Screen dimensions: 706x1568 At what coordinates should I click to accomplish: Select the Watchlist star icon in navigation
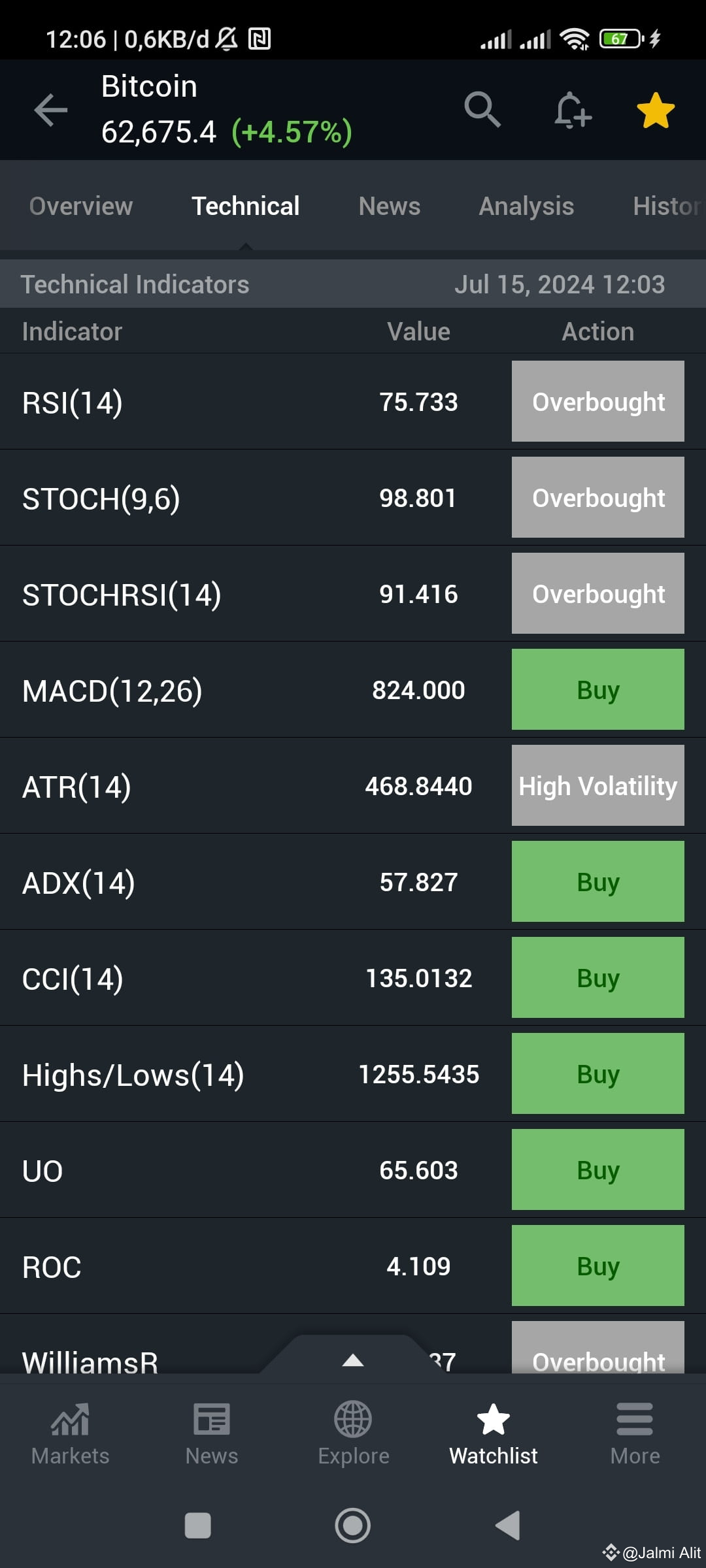click(494, 1431)
